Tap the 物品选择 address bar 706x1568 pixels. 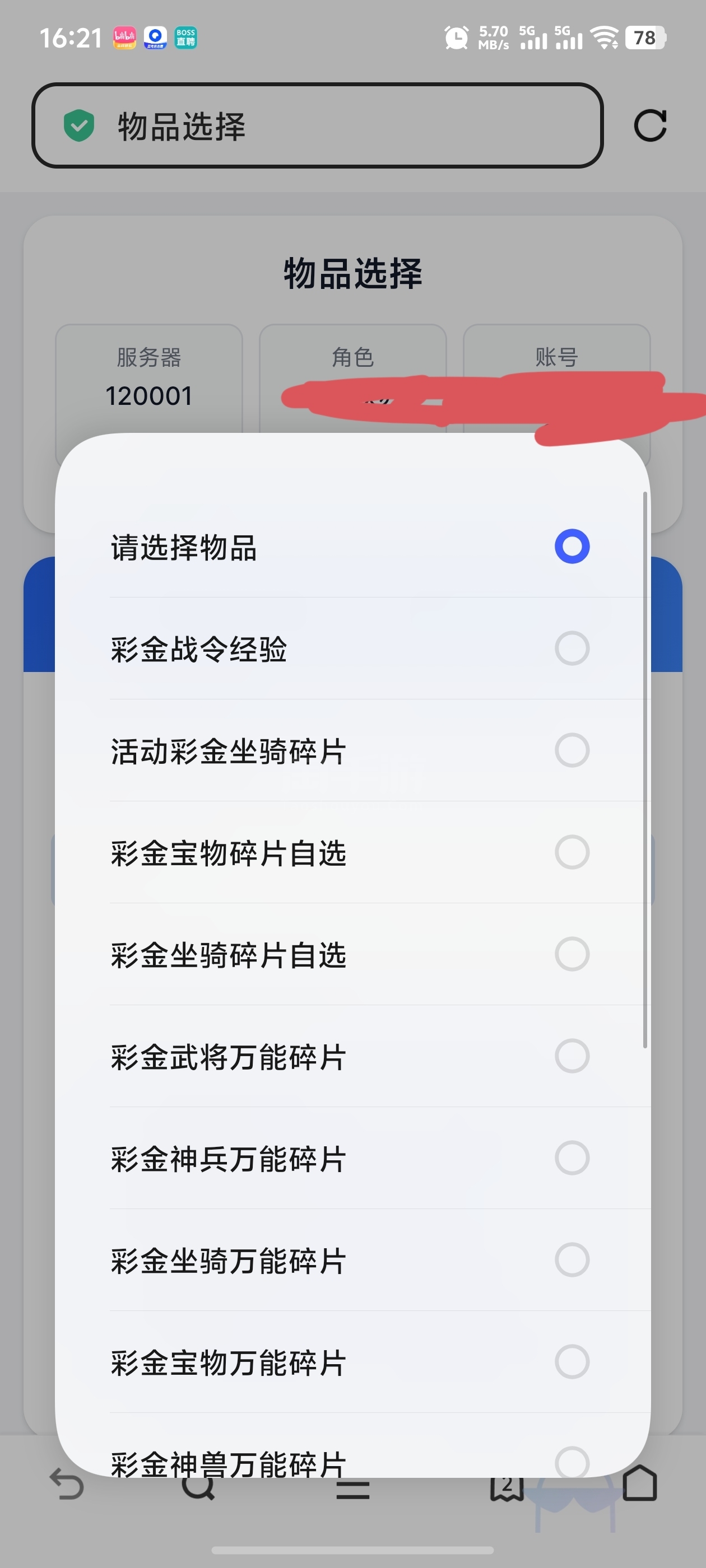pyautogui.click(x=317, y=125)
